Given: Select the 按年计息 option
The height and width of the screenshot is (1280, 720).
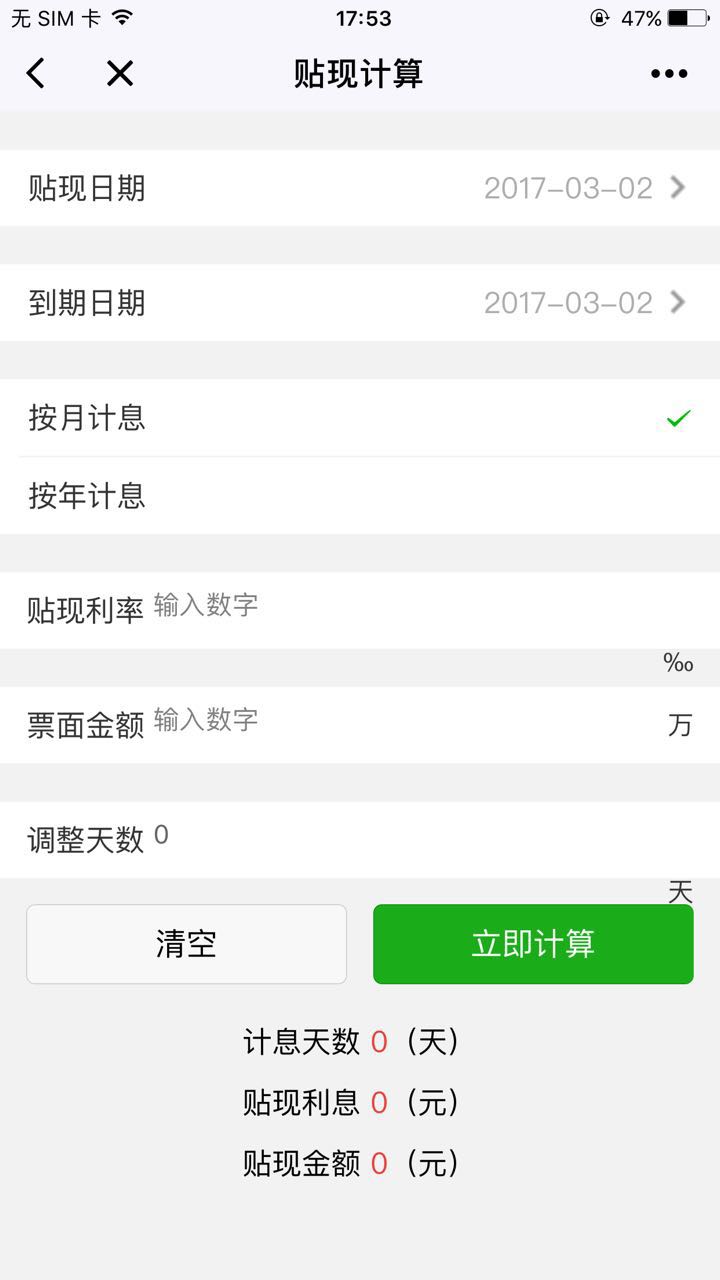Looking at the screenshot, I should (x=360, y=496).
